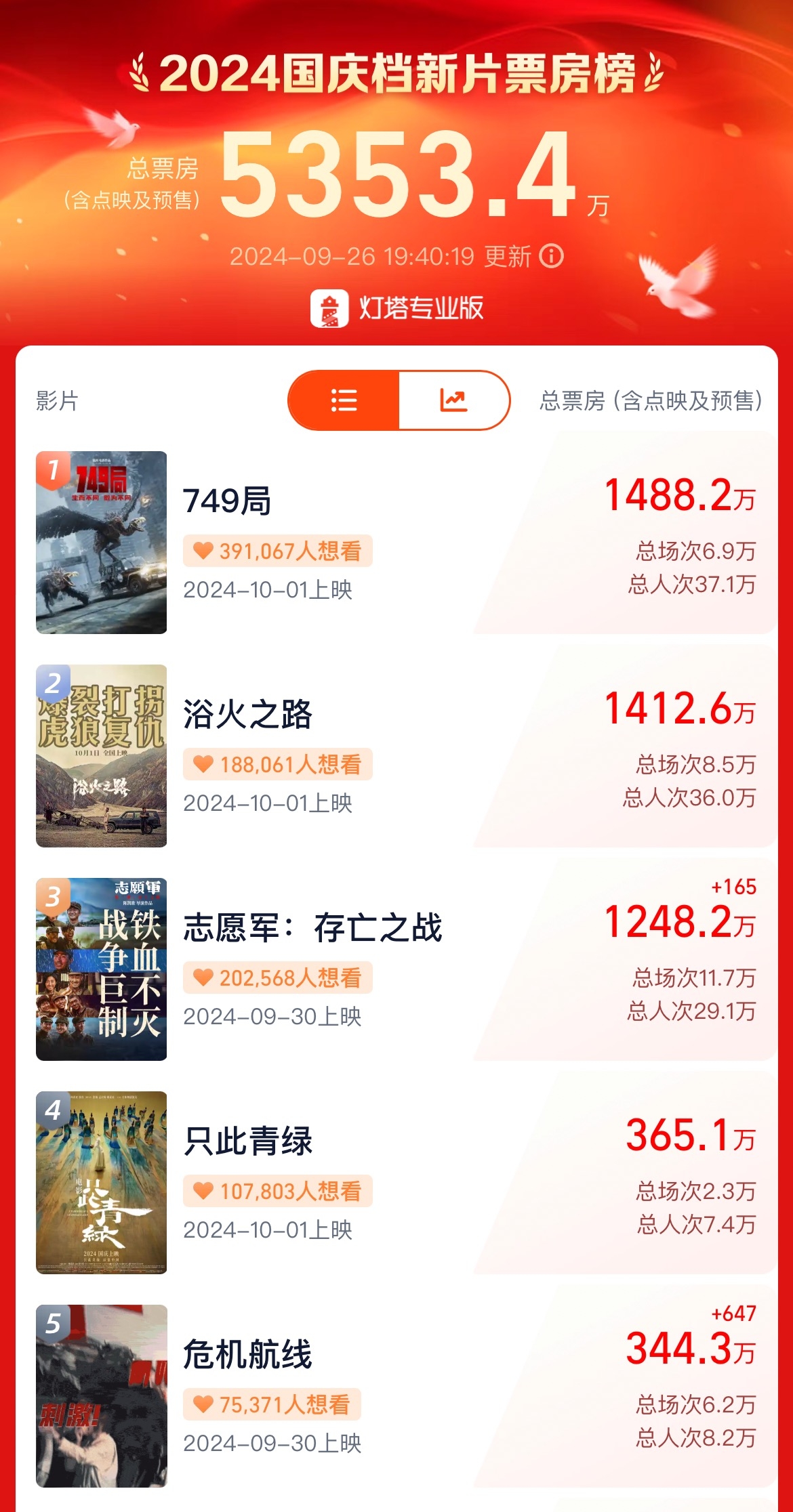This screenshot has width=793, height=1512.
Task: Select the 只此青绿 movie row
Action: tap(248, 1141)
